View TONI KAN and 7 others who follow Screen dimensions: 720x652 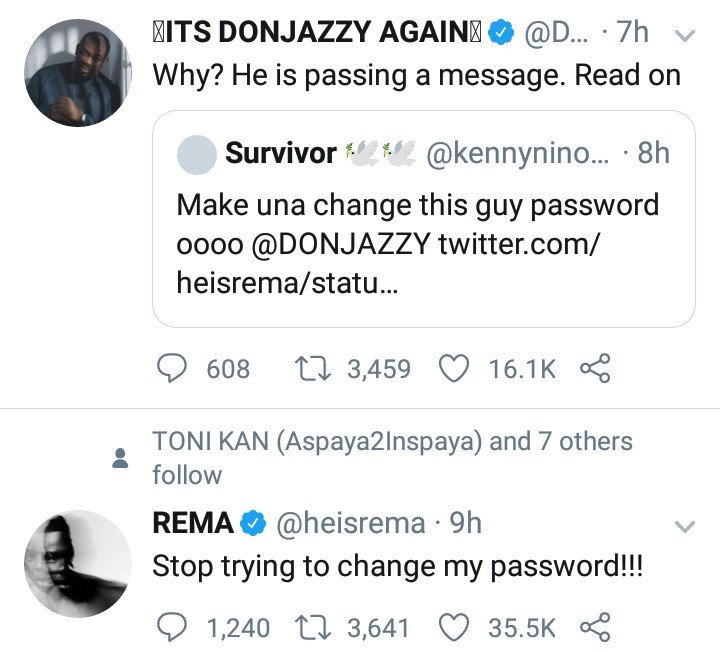coord(392,456)
